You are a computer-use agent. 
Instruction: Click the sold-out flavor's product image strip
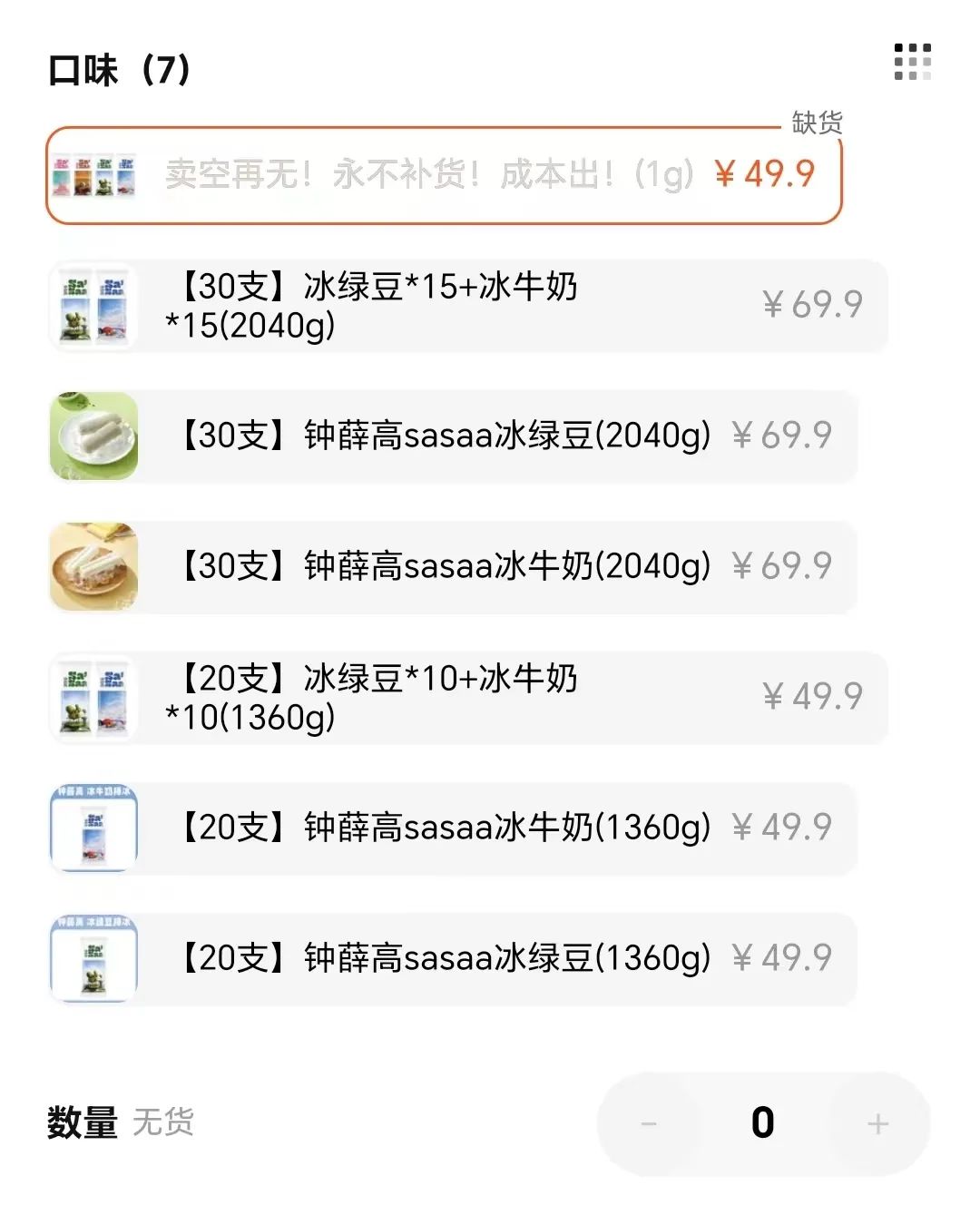tap(95, 172)
